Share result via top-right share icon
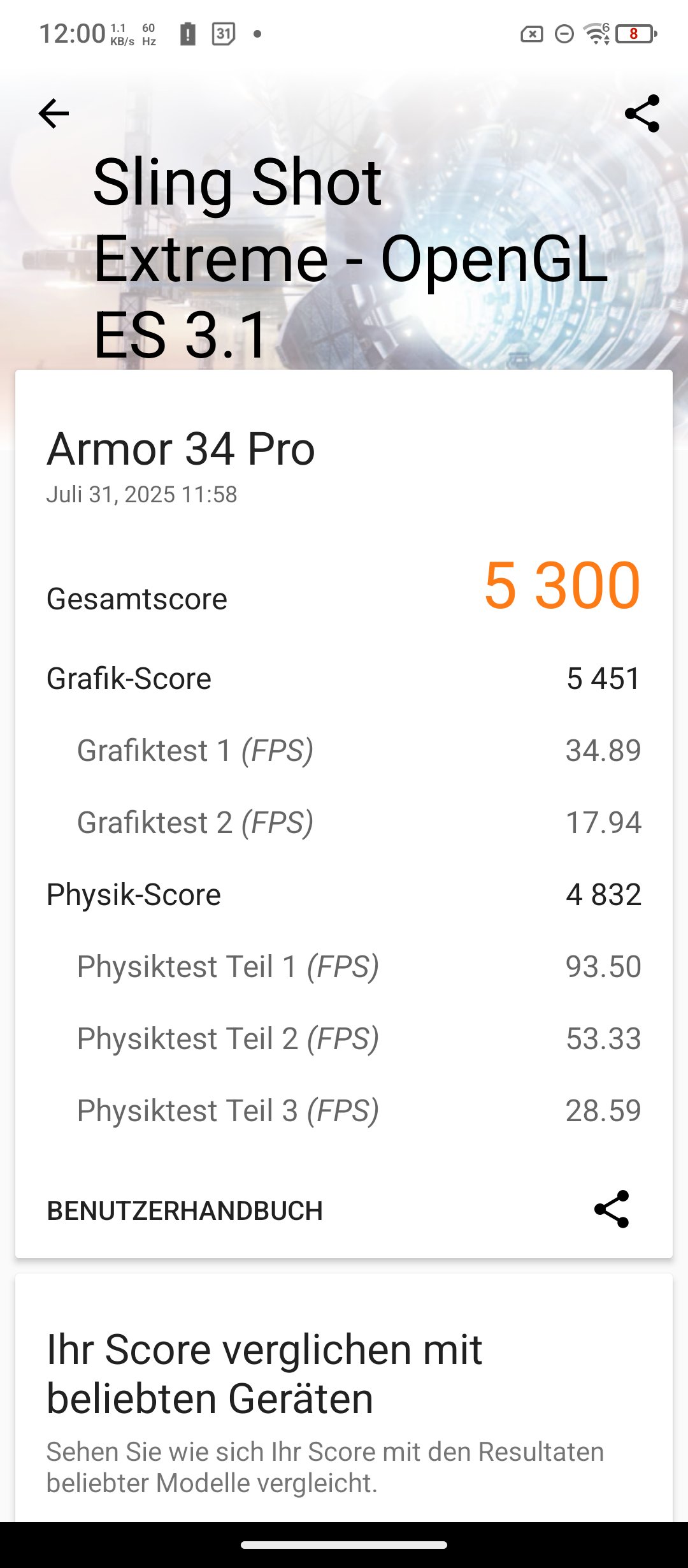The height and width of the screenshot is (1568, 688). coord(641,114)
